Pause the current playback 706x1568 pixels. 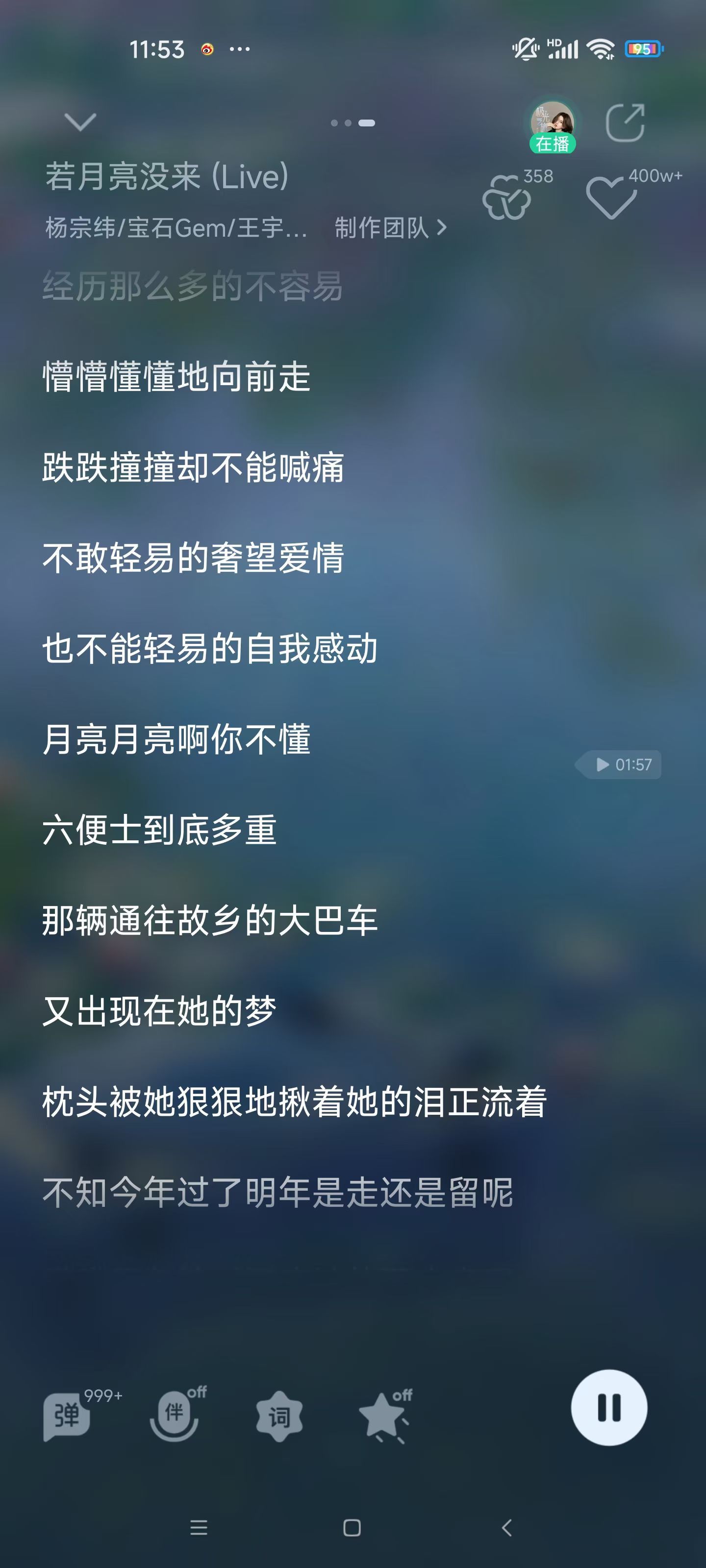point(608,1407)
